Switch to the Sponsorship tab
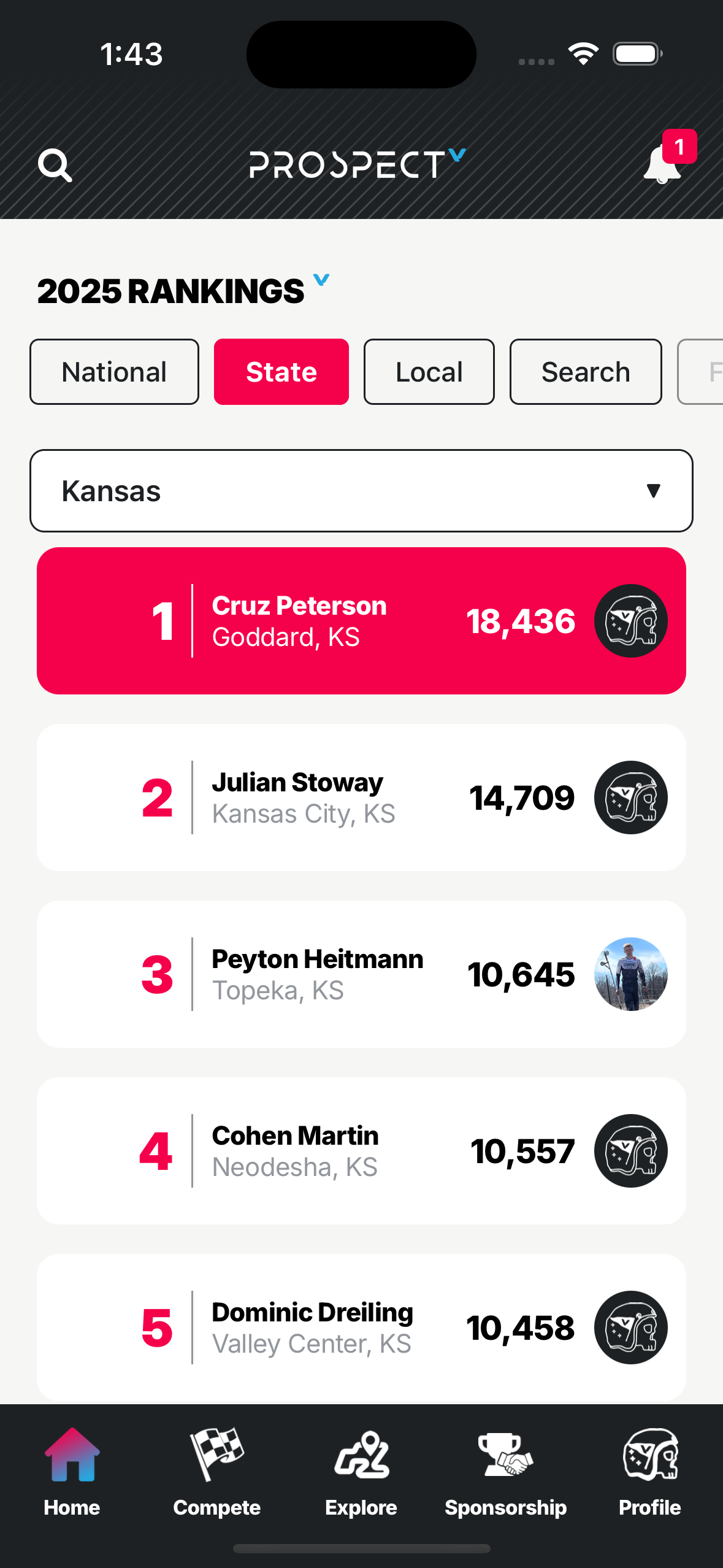The width and height of the screenshot is (723, 1568). (x=506, y=1472)
